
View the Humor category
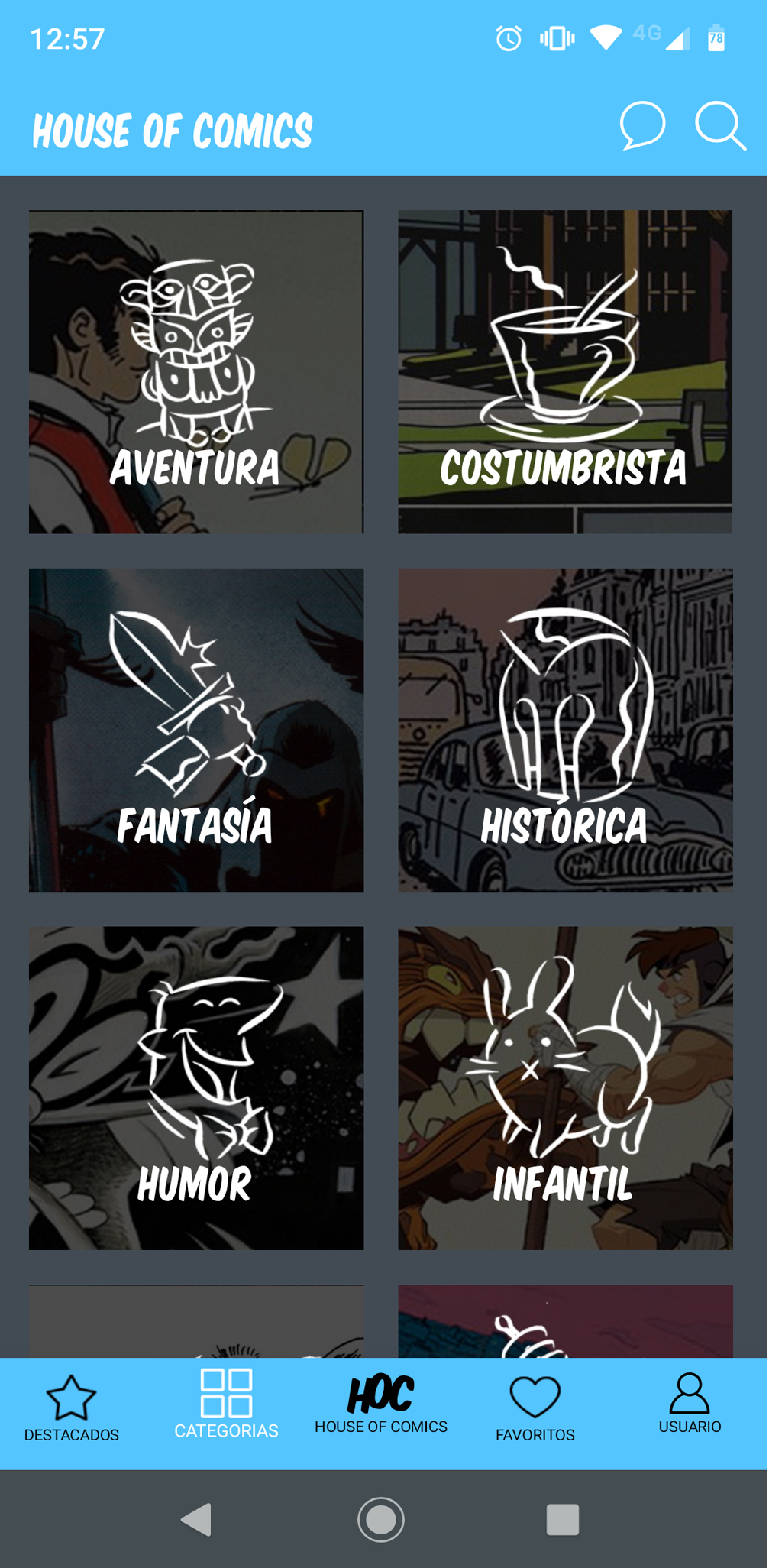click(x=196, y=1088)
